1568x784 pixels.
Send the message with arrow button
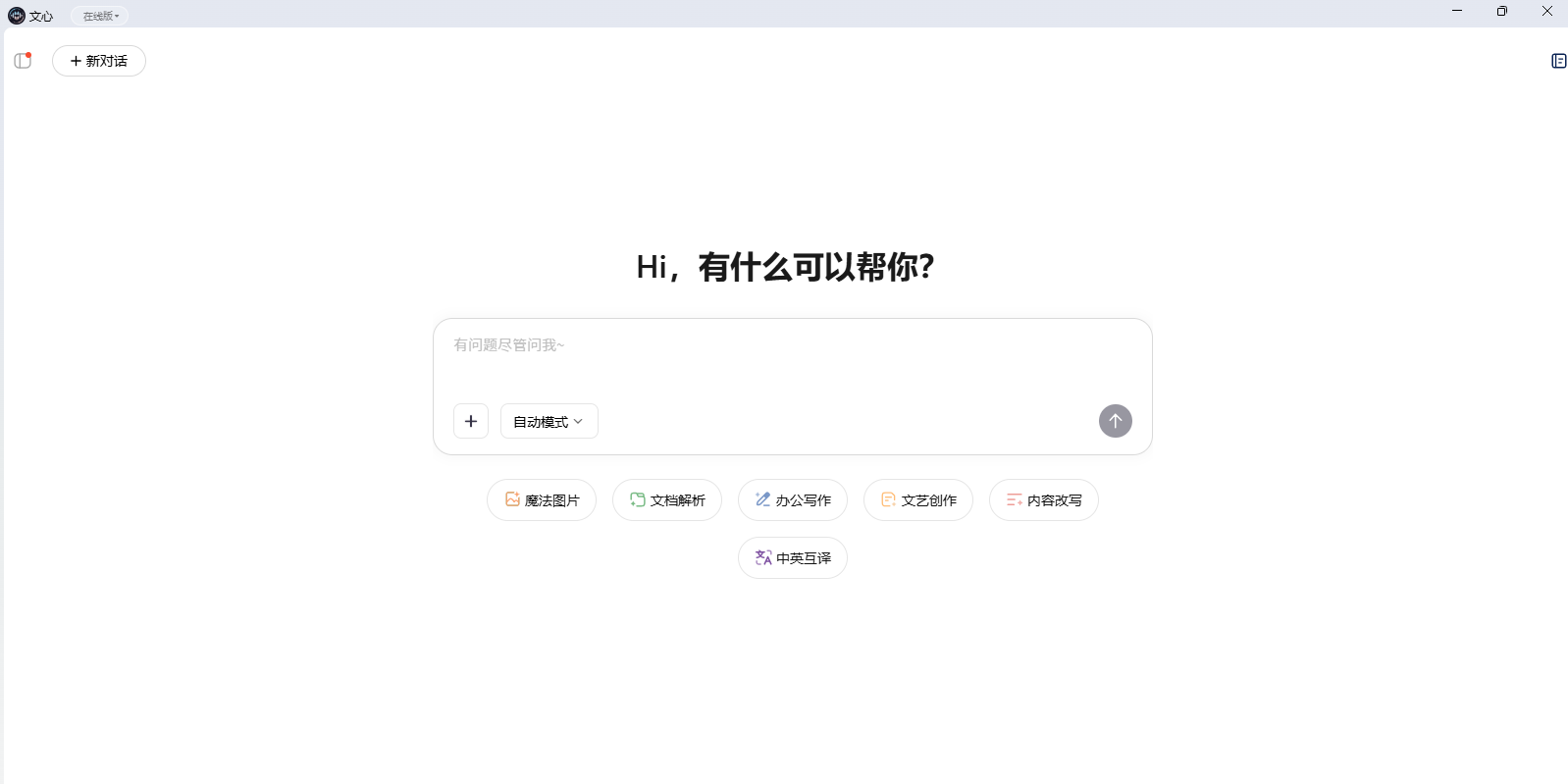(x=1115, y=421)
